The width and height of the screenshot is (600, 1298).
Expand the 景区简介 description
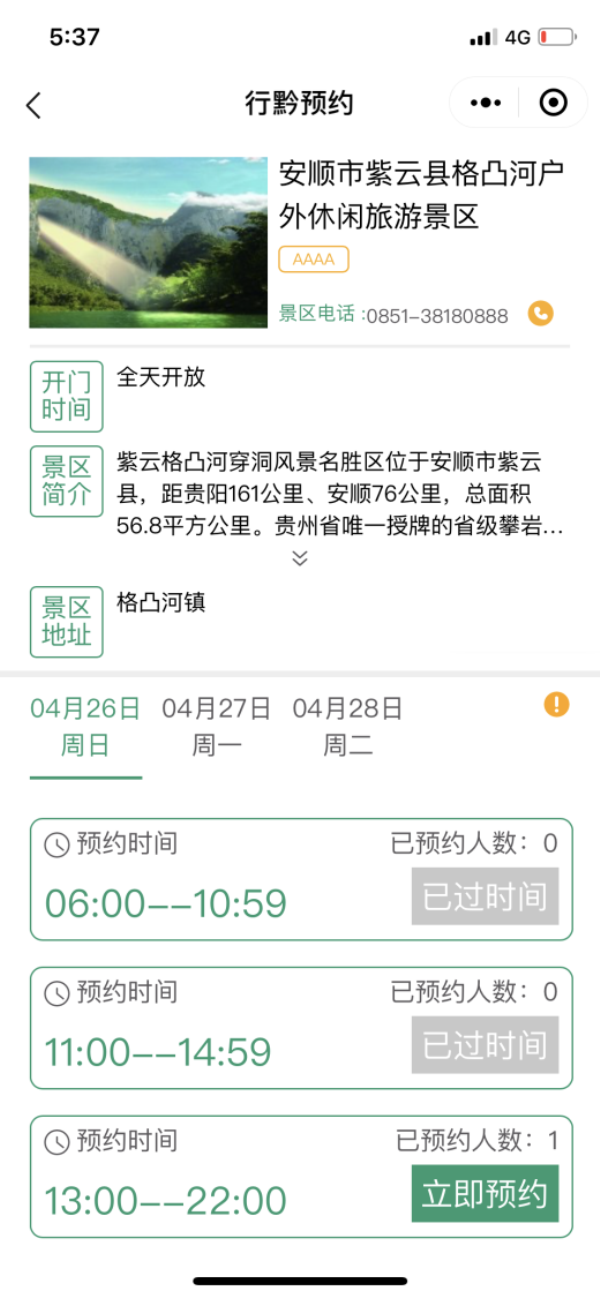[299, 558]
